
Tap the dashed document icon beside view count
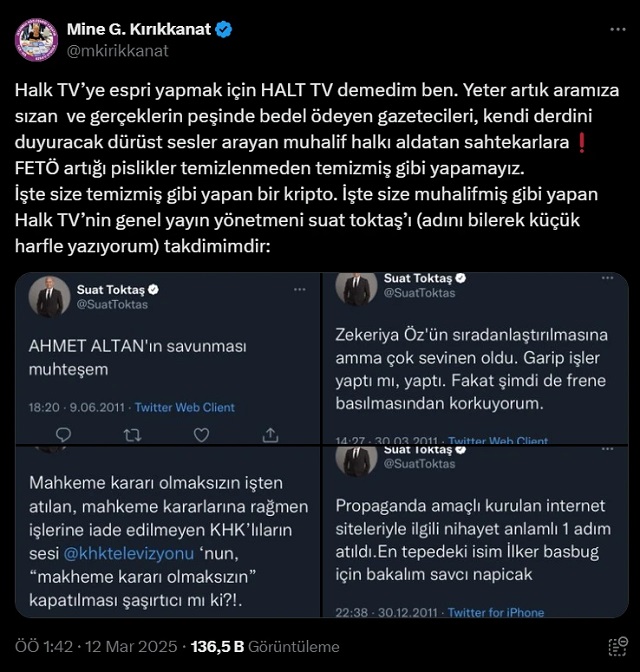coord(617,647)
